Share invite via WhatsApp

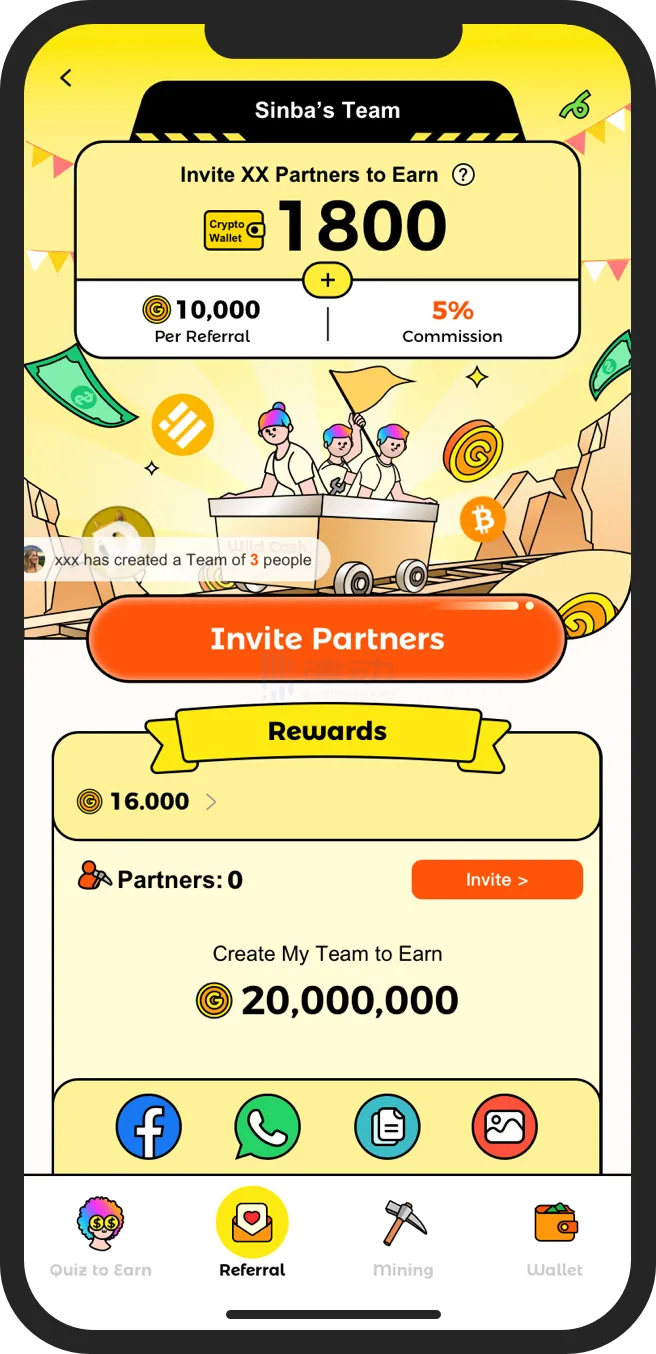point(267,1127)
